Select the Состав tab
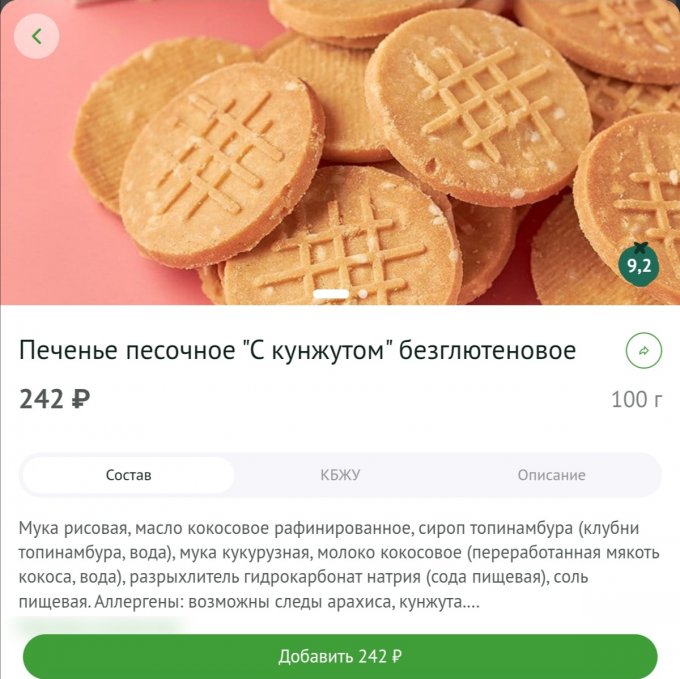This screenshot has width=680, height=679. [129, 475]
